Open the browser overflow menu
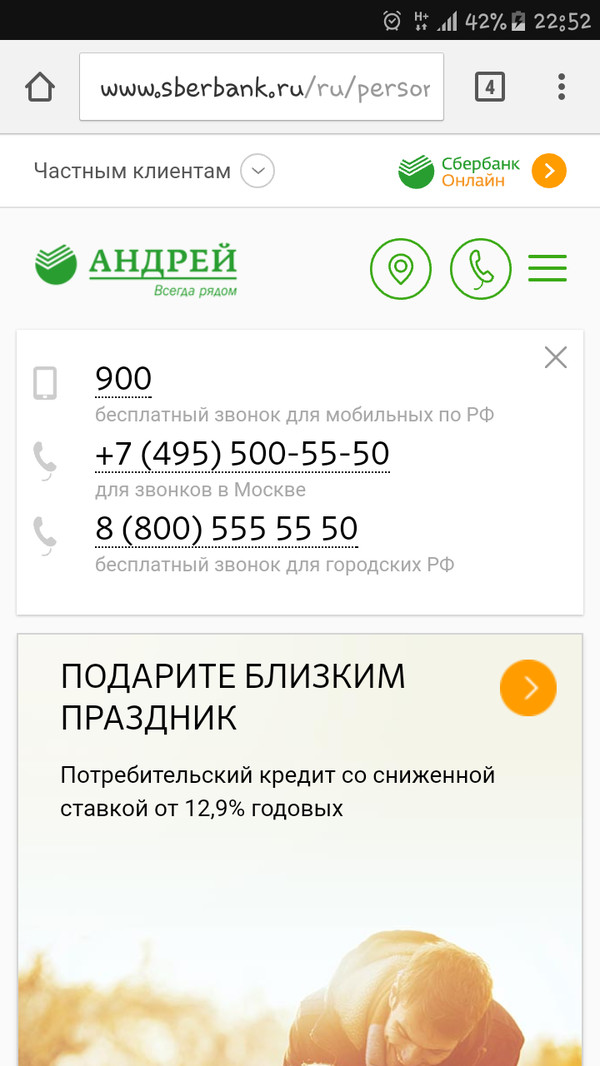The image size is (600, 1066). coord(561,87)
